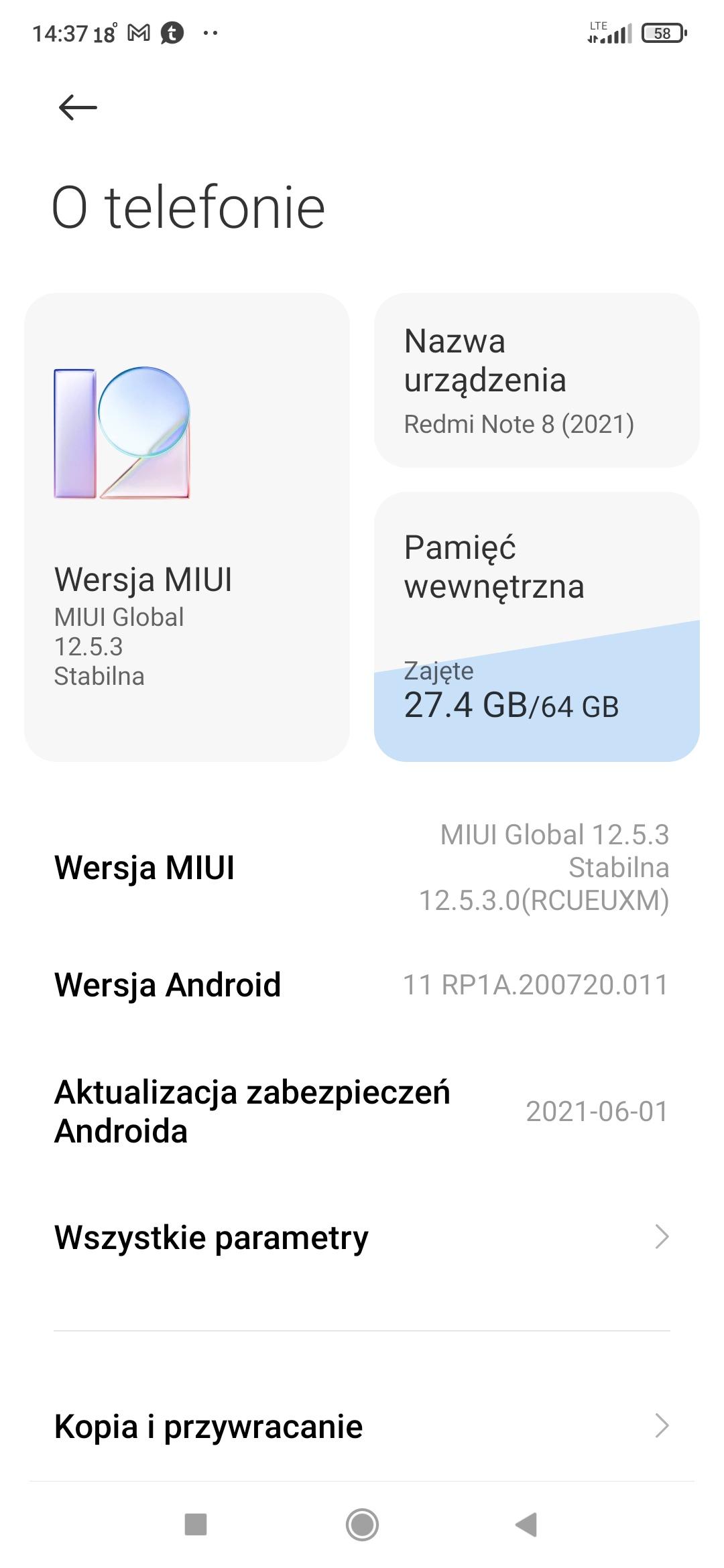Open Kopia i przywracanie
Screen dimensions: 724x1568
[362, 1426]
